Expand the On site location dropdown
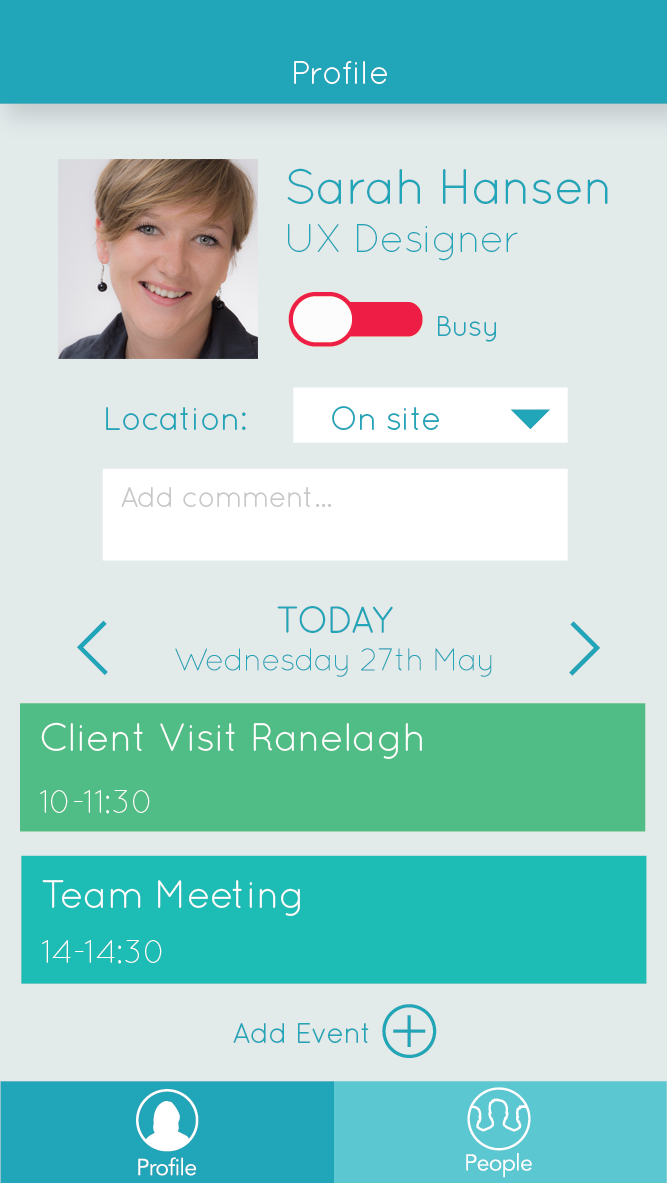 pos(430,416)
